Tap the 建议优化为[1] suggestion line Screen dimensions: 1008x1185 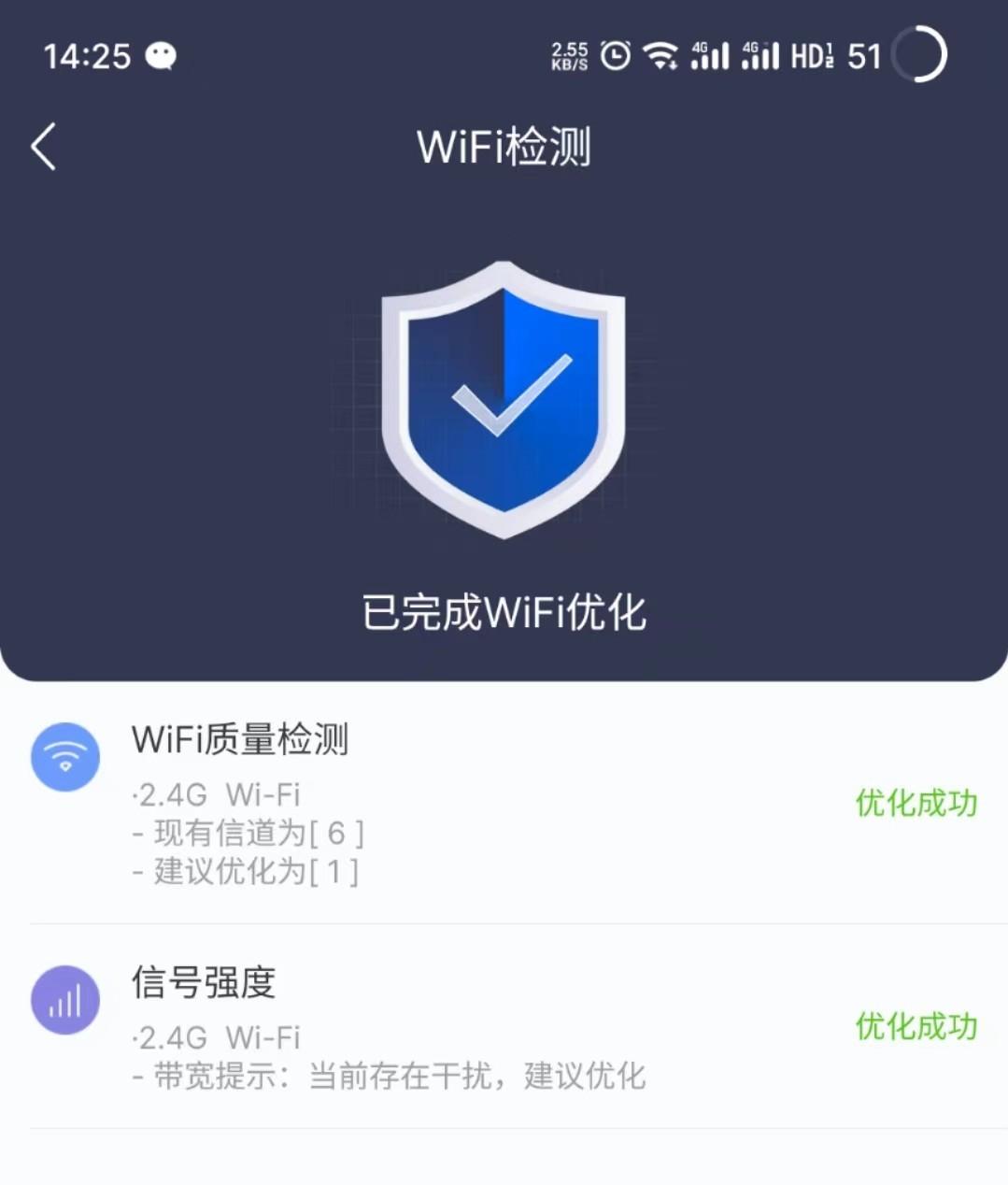click(x=245, y=874)
